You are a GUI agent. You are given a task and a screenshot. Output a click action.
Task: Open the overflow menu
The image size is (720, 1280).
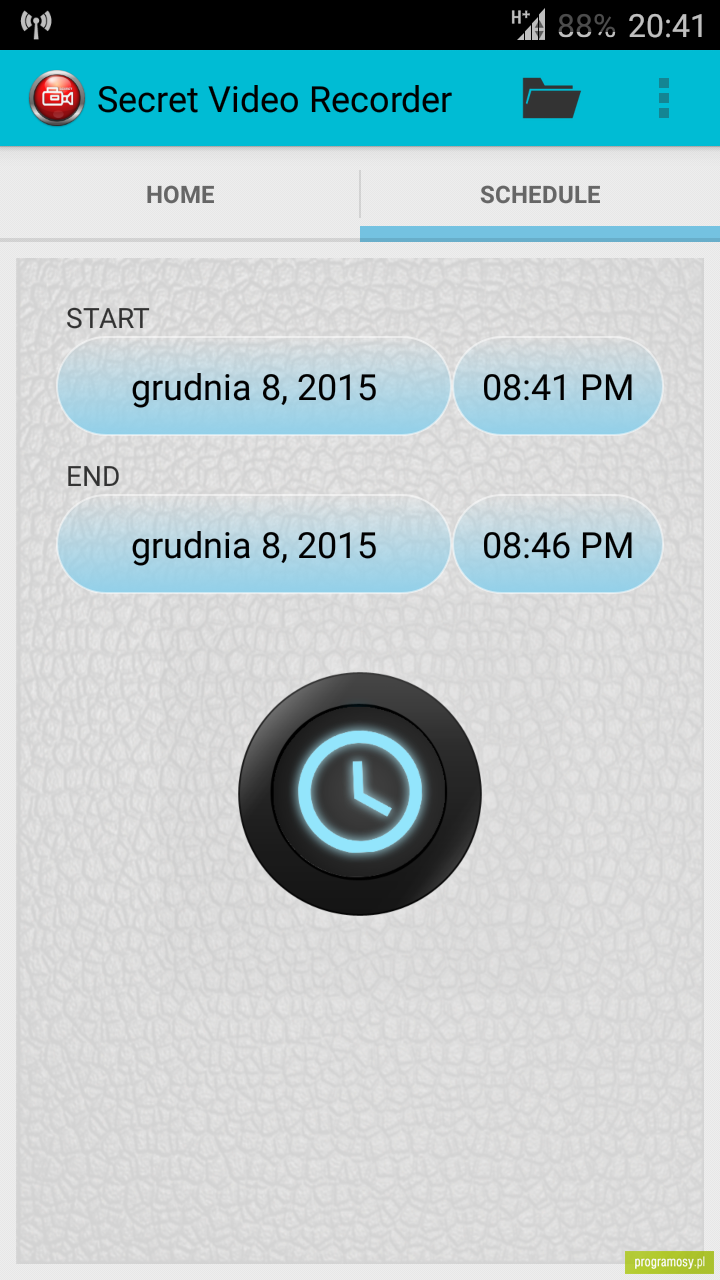point(664,98)
